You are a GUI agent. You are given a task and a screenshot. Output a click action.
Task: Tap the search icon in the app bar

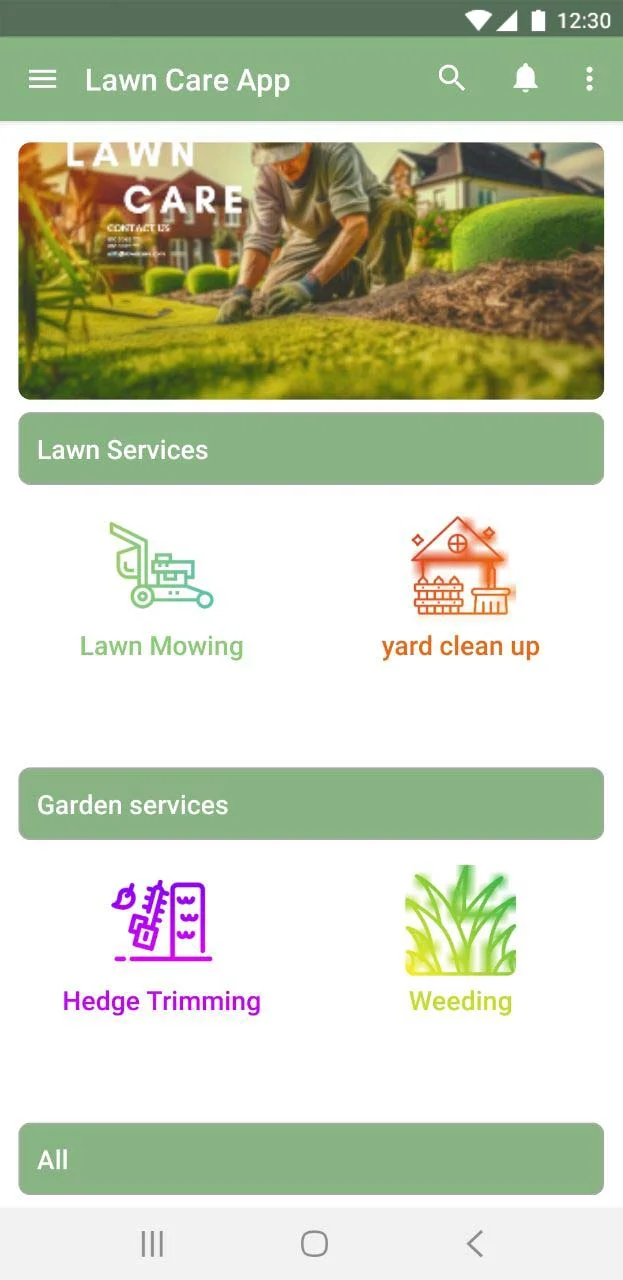click(x=452, y=79)
